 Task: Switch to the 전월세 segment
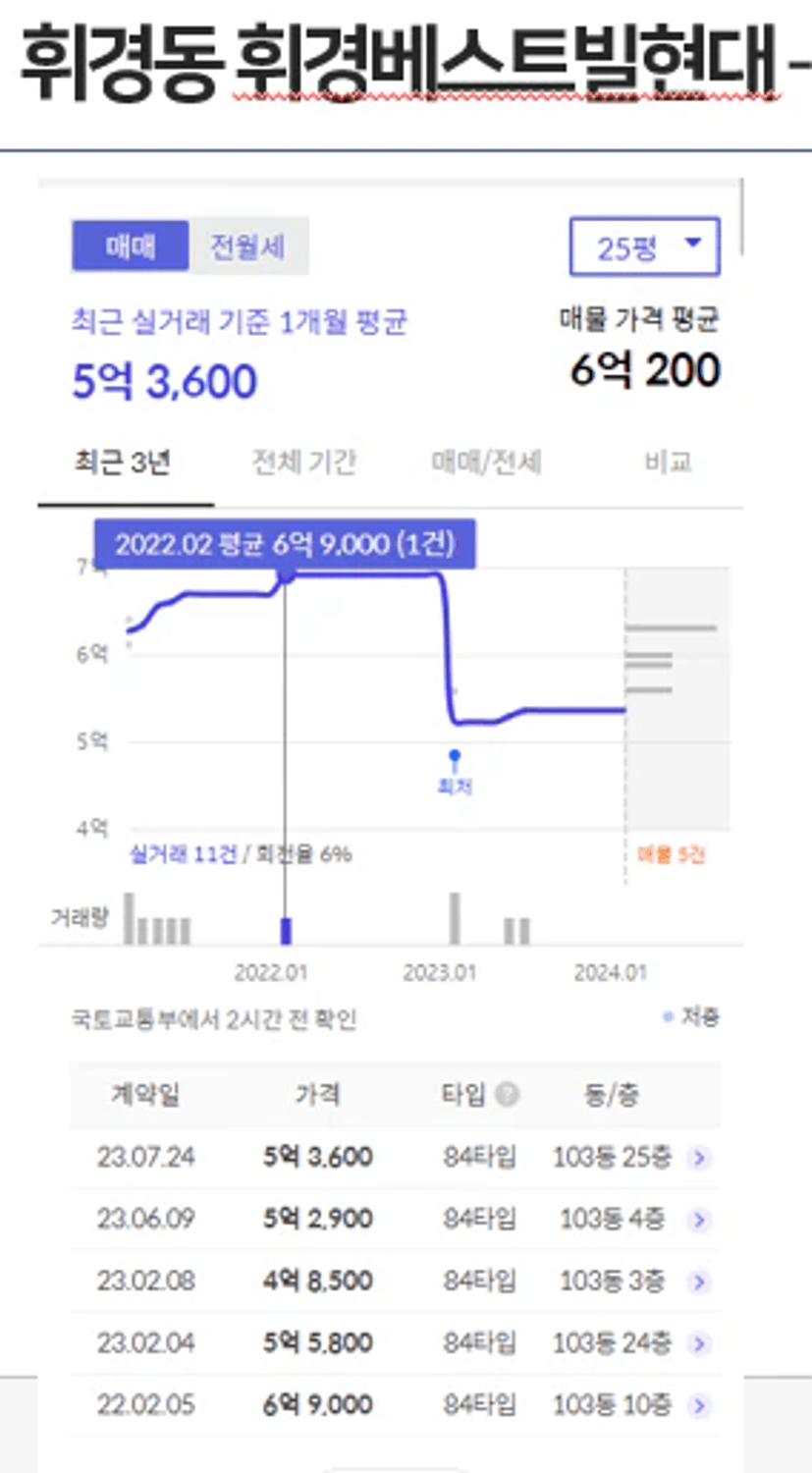coord(248,245)
